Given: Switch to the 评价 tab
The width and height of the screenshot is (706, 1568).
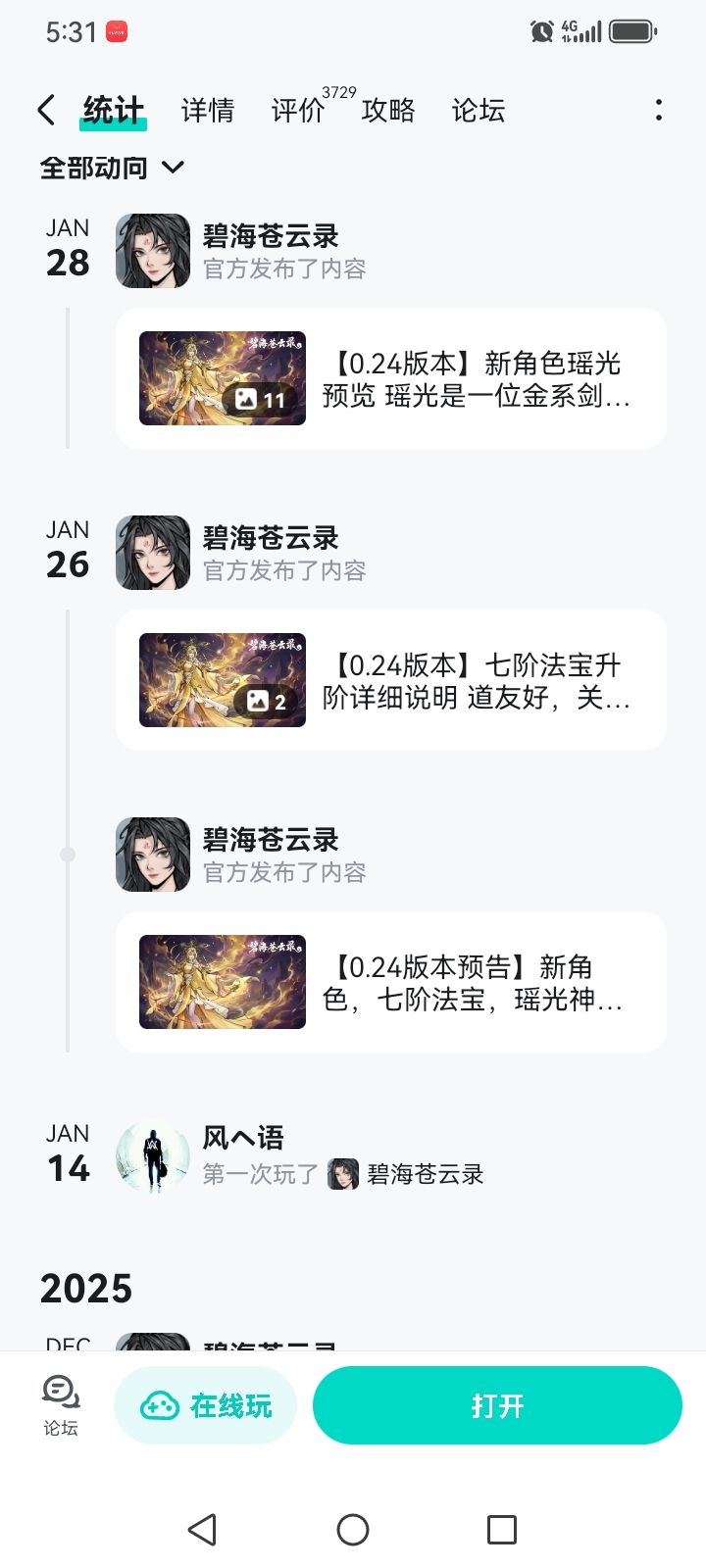Looking at the screenshot, I should (x=297, y=111).
